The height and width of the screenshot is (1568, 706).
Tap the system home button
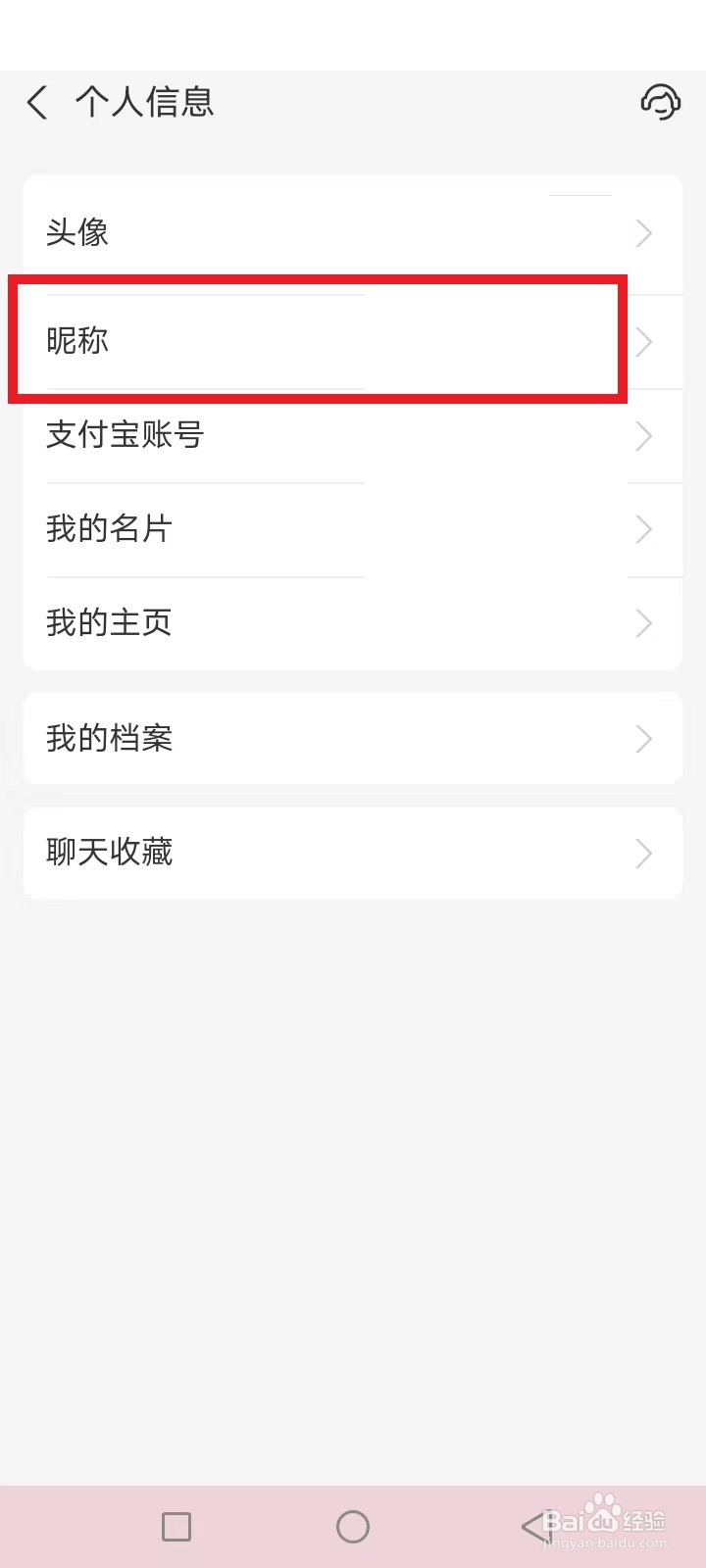click(x=353, y=1526)
